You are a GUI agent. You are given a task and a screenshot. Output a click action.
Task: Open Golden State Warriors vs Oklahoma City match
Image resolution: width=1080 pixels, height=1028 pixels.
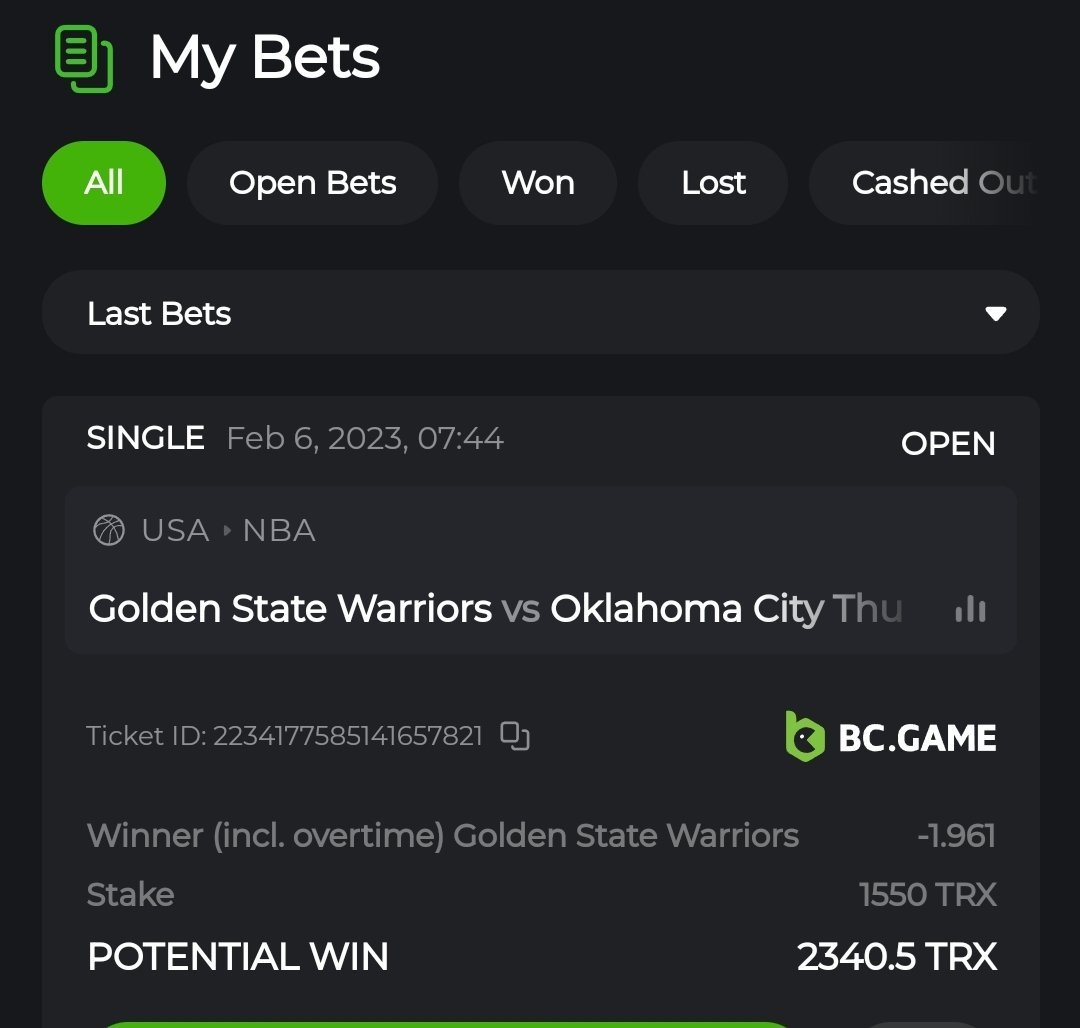coord(495,609)
